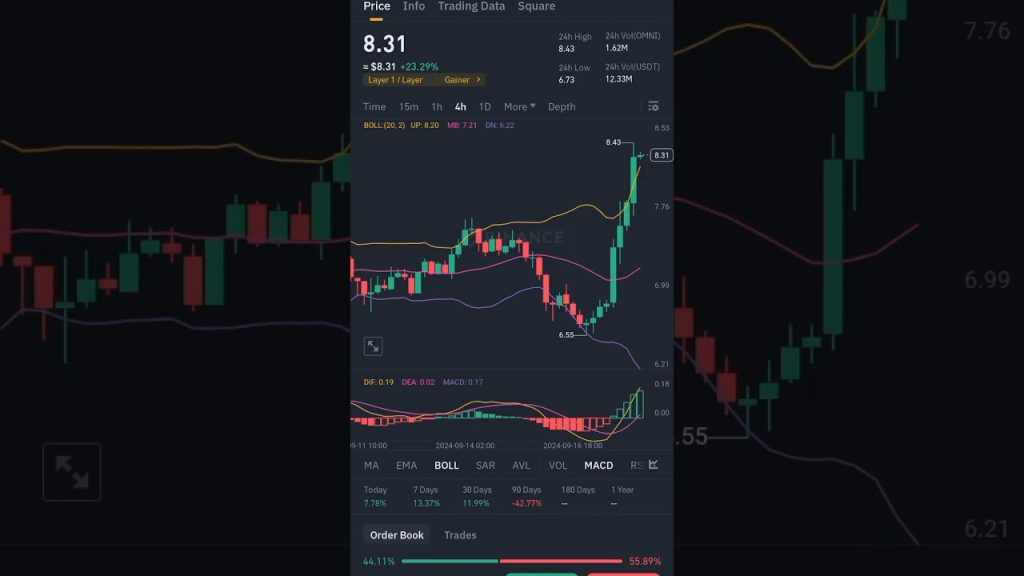
Task: Expand the More intervals dropdown
Action: pyautogui.click(x=519, y=106)
